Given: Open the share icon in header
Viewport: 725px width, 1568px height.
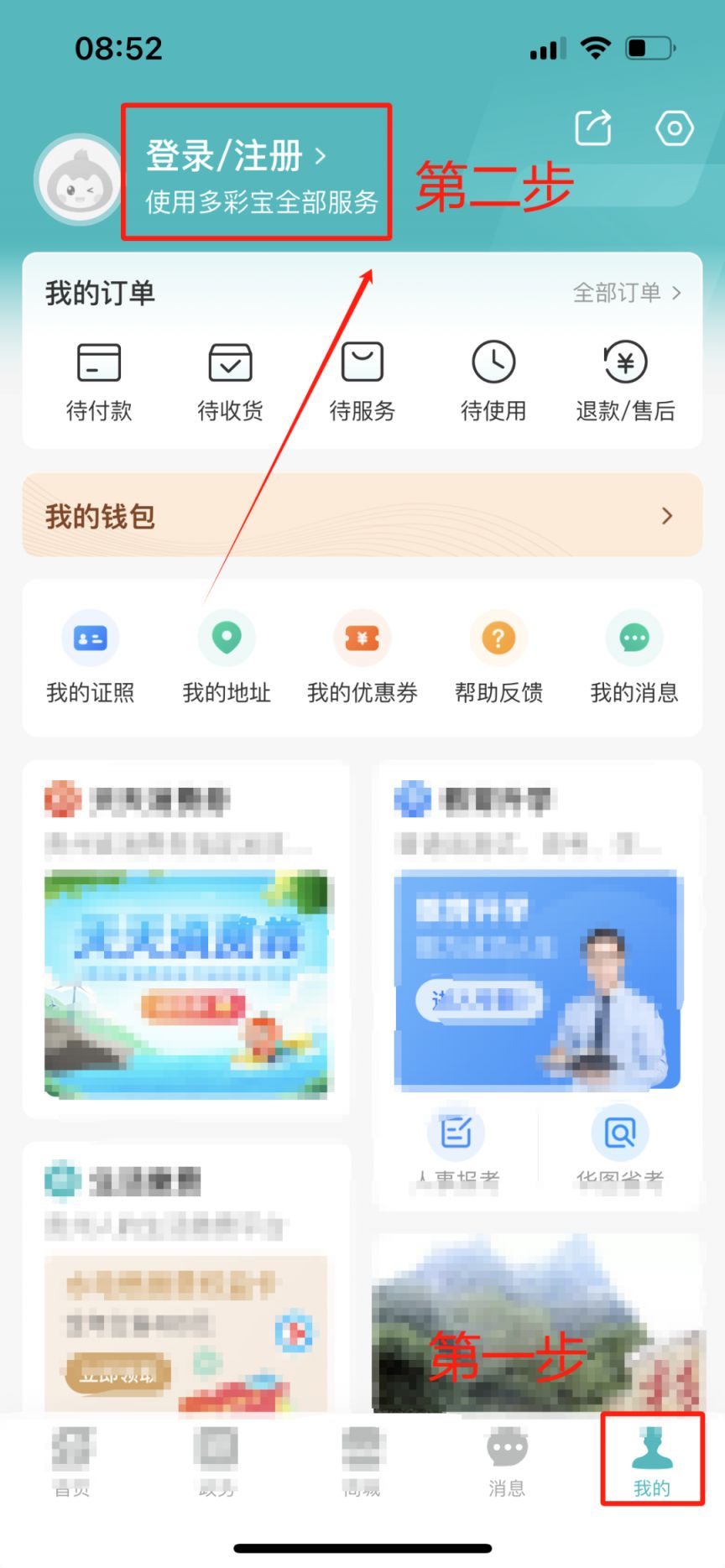Looking at the screenshot, I should pyautogui.click(x=593, y=128).
